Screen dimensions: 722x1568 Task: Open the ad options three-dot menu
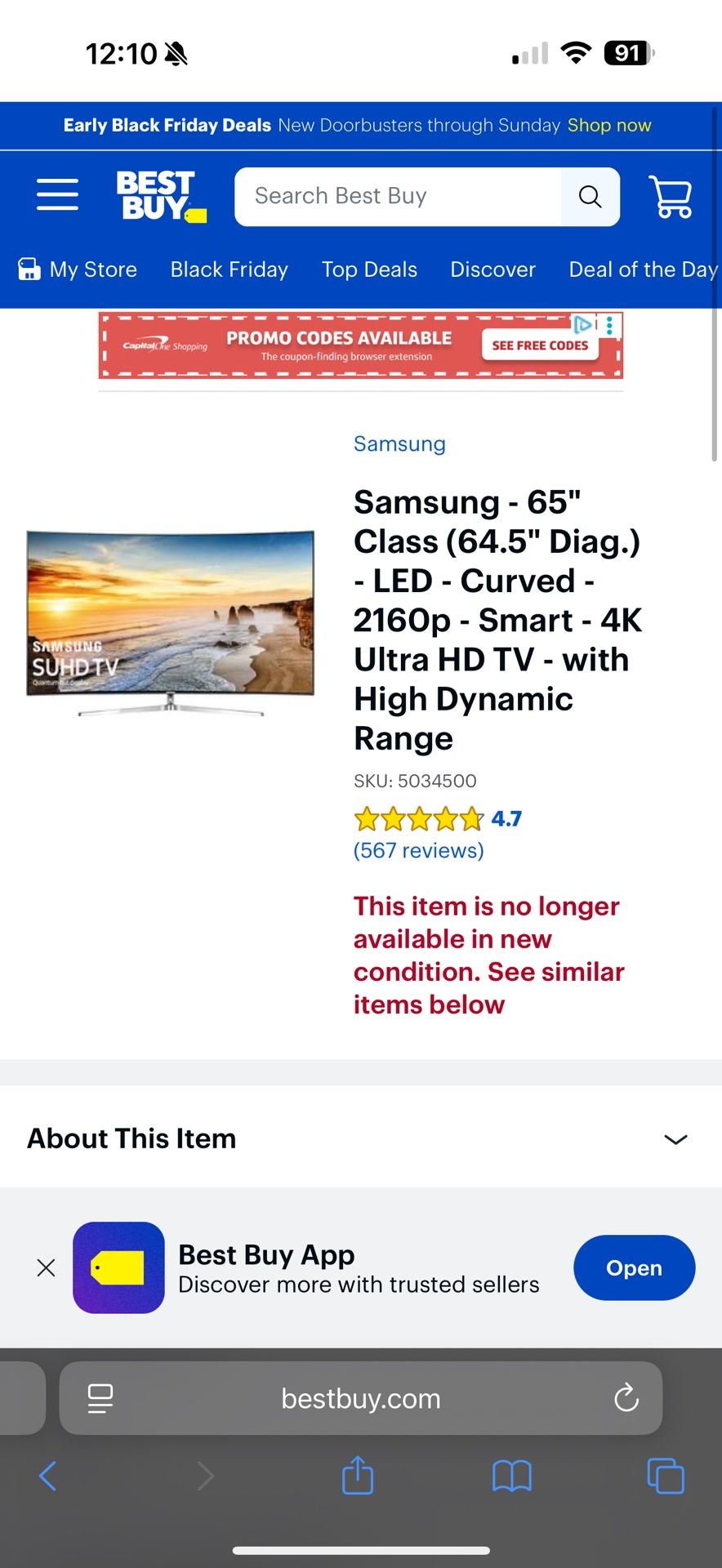coord(609,325)
